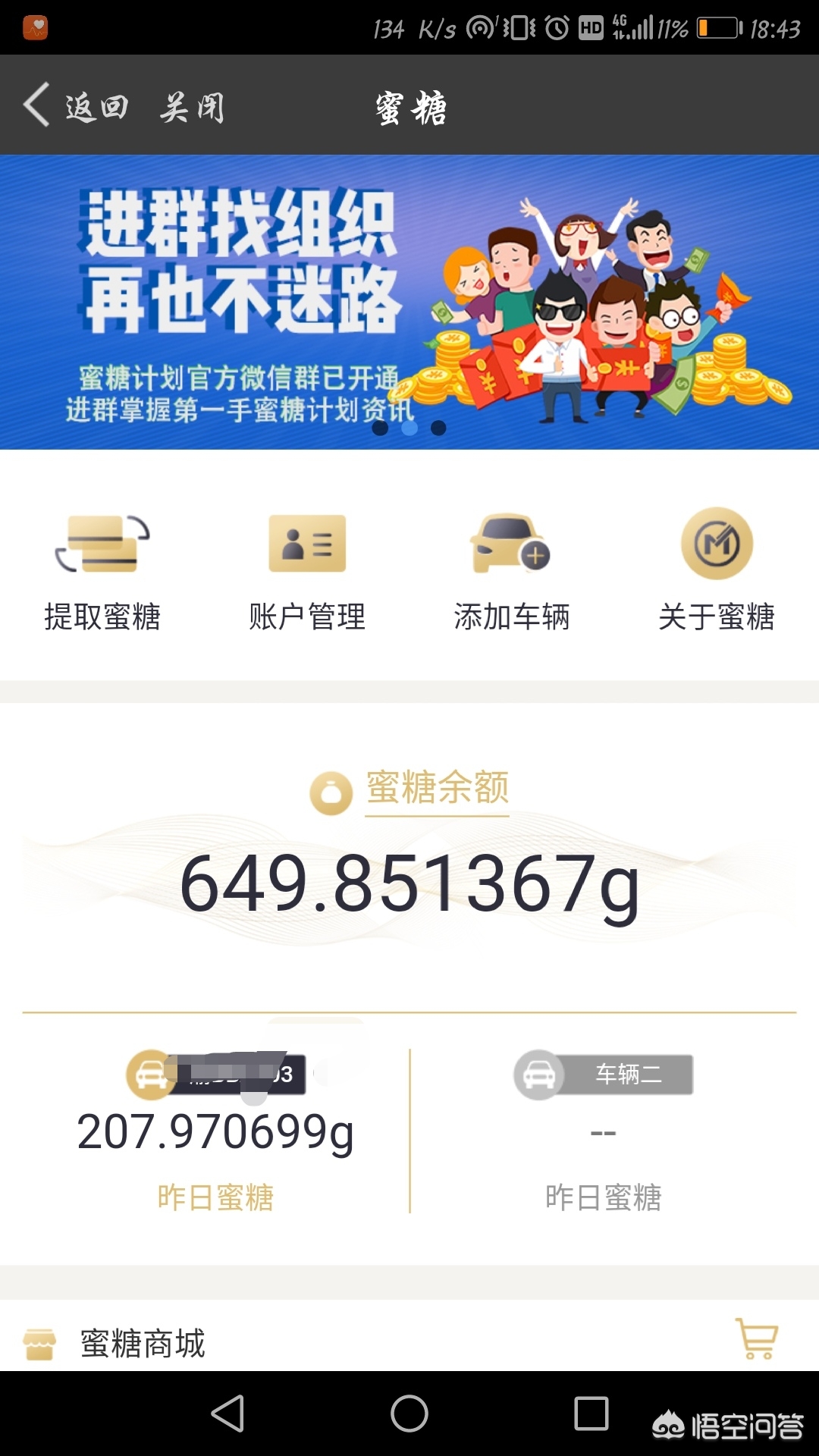Close the page with 关闭

(x=193, y=107)
